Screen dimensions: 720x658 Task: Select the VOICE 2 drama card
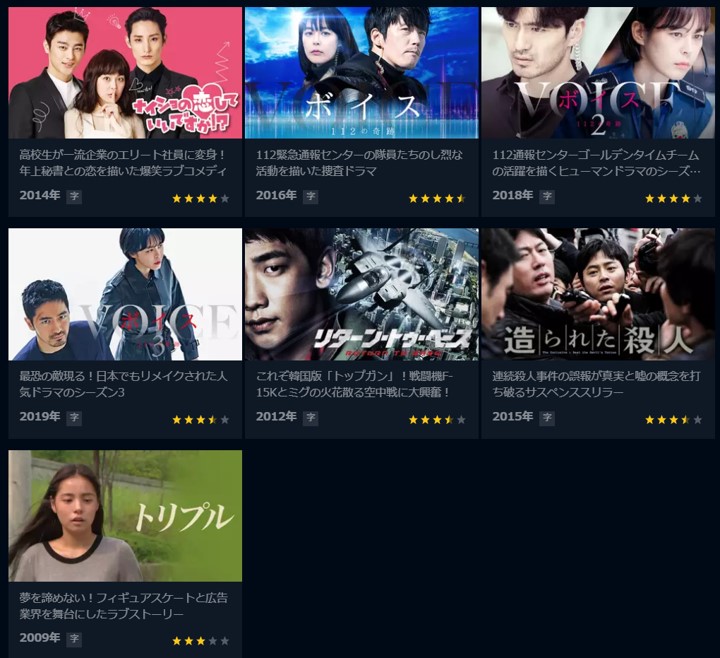point(598,73)
